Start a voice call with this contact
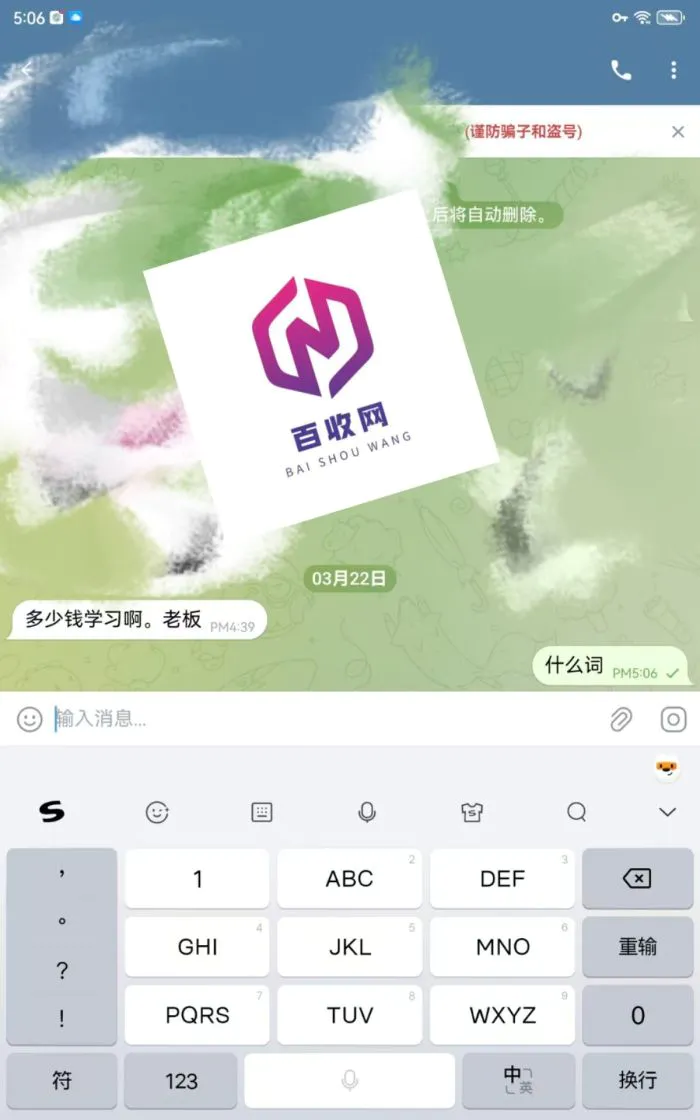The height and width of the screenshot is (1120, 700). point(621,70)
